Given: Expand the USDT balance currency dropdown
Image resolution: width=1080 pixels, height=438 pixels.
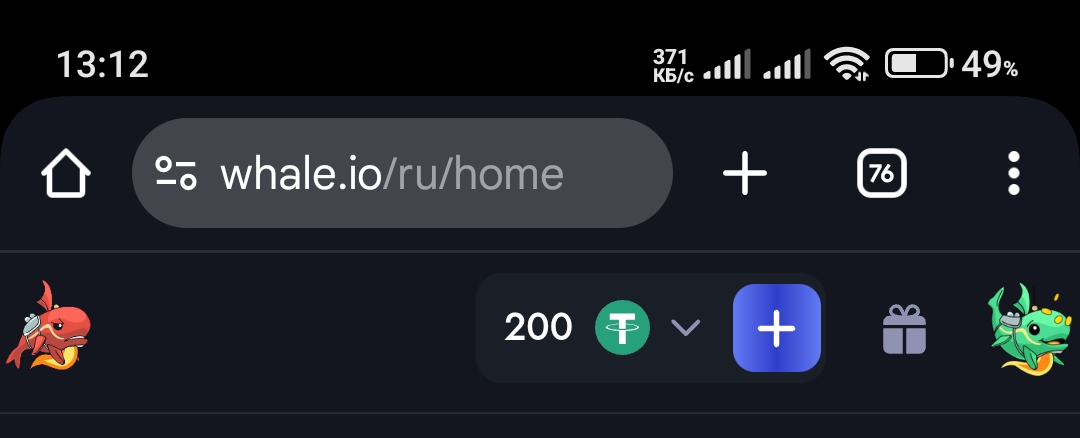Looking at the screenshot, I should (685, 327).
